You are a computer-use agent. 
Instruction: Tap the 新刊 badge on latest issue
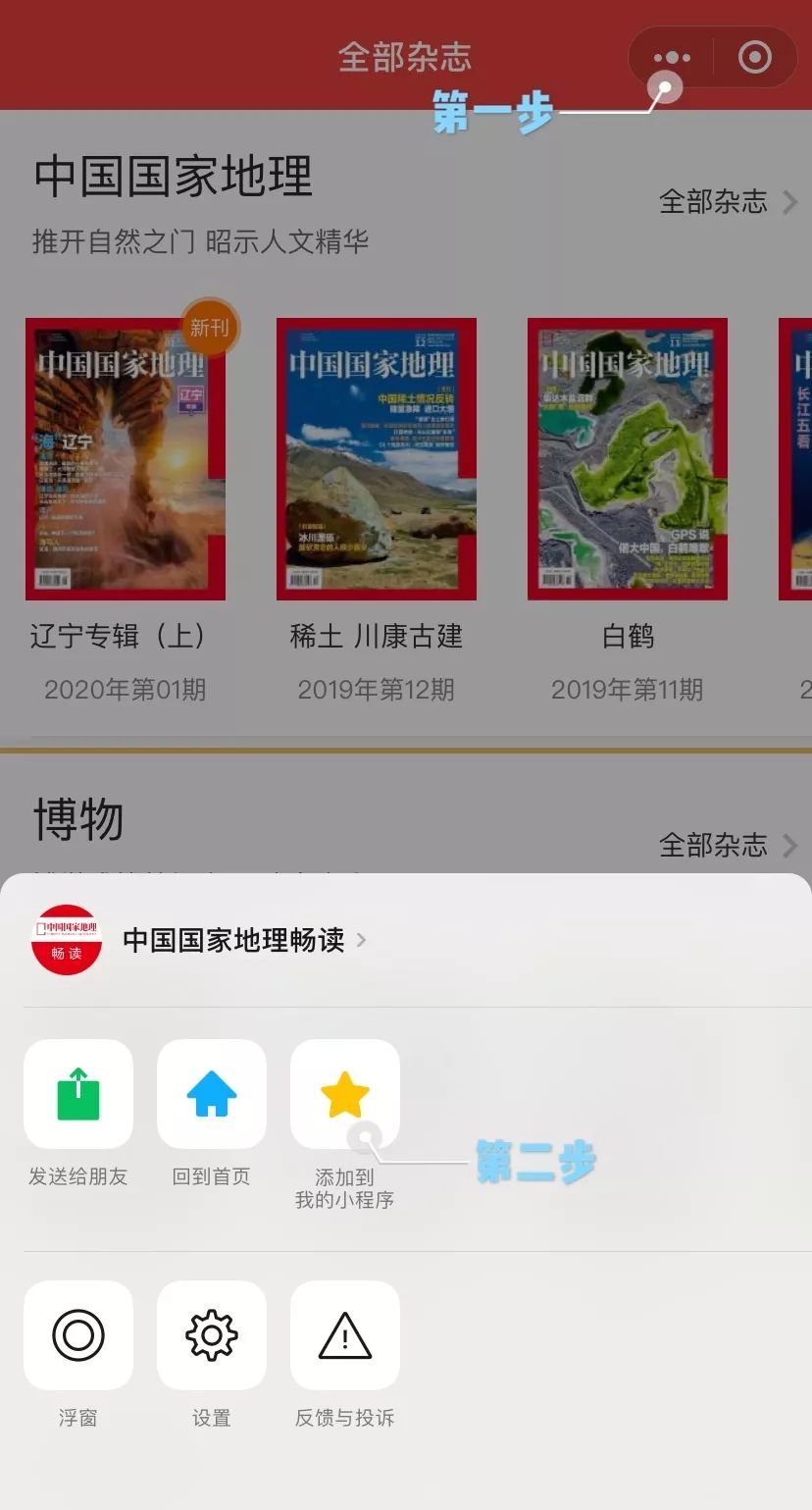point(210,328)
